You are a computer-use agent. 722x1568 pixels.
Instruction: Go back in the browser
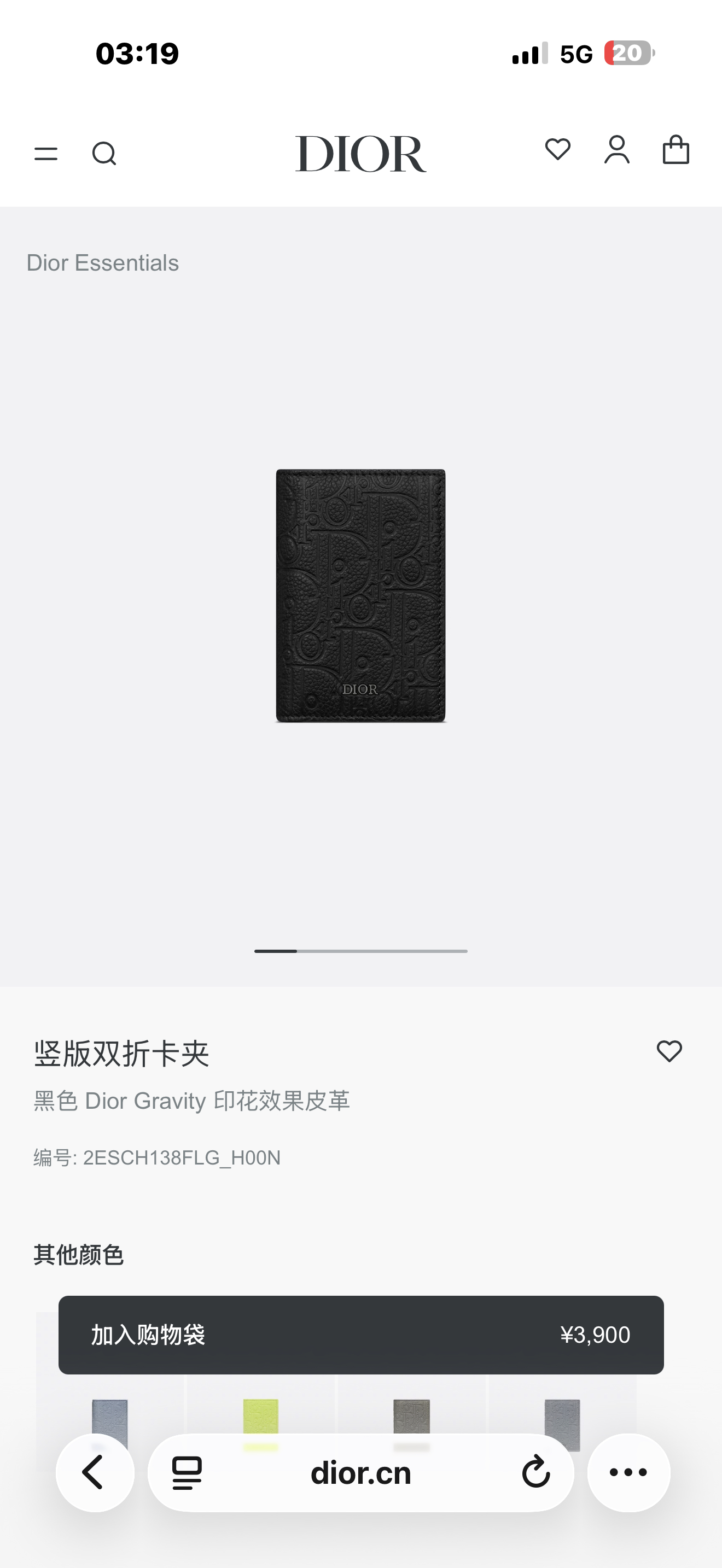coord(95,1472)
